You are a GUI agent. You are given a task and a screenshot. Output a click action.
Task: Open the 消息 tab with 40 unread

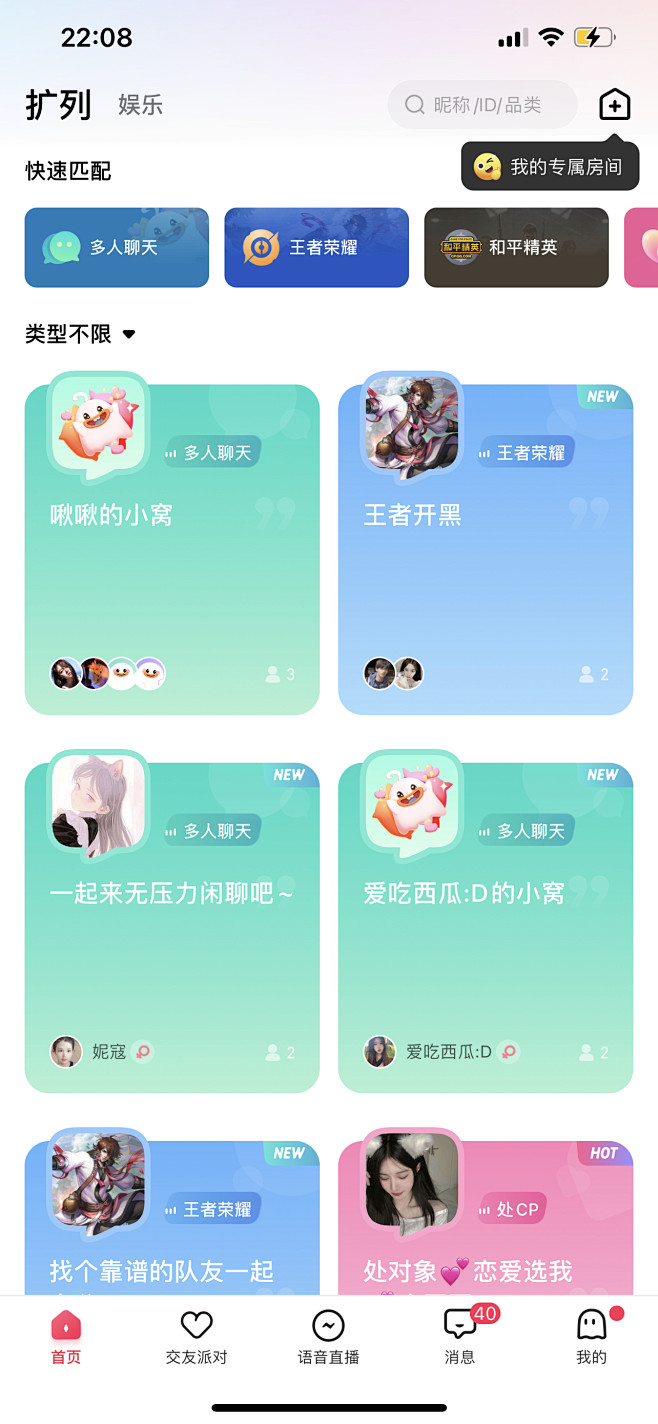pyautogui.click(x=460, y=1337)
